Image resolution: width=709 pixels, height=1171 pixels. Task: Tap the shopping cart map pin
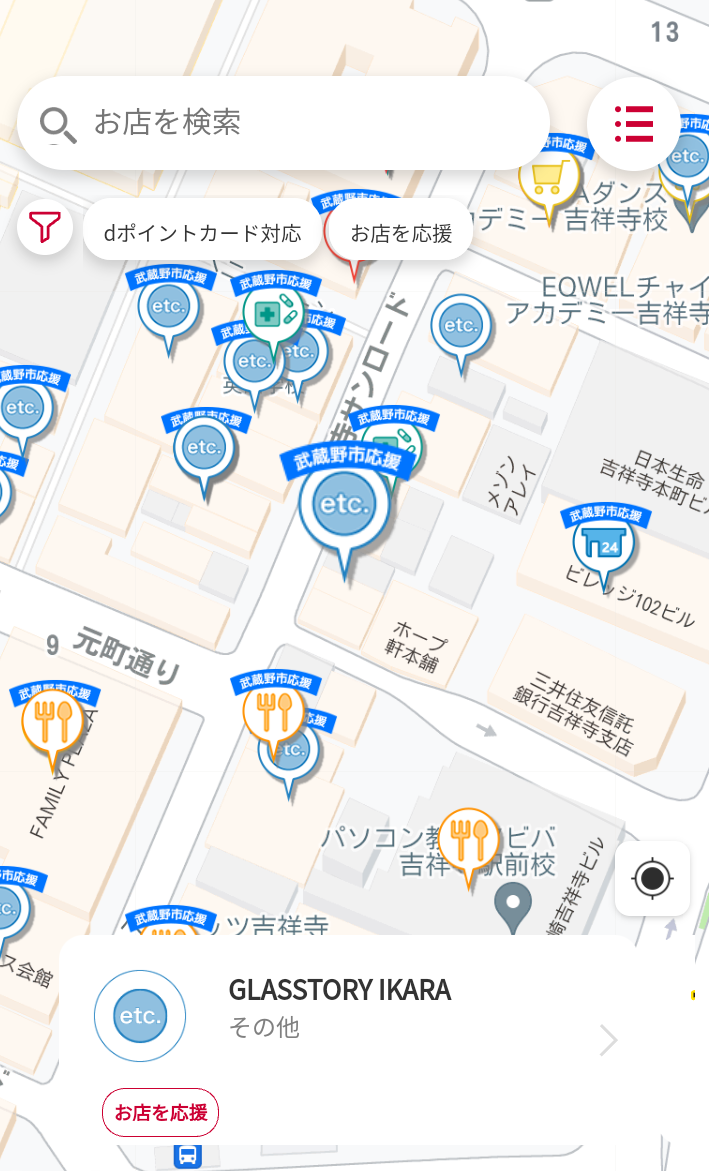coord(548,179)
